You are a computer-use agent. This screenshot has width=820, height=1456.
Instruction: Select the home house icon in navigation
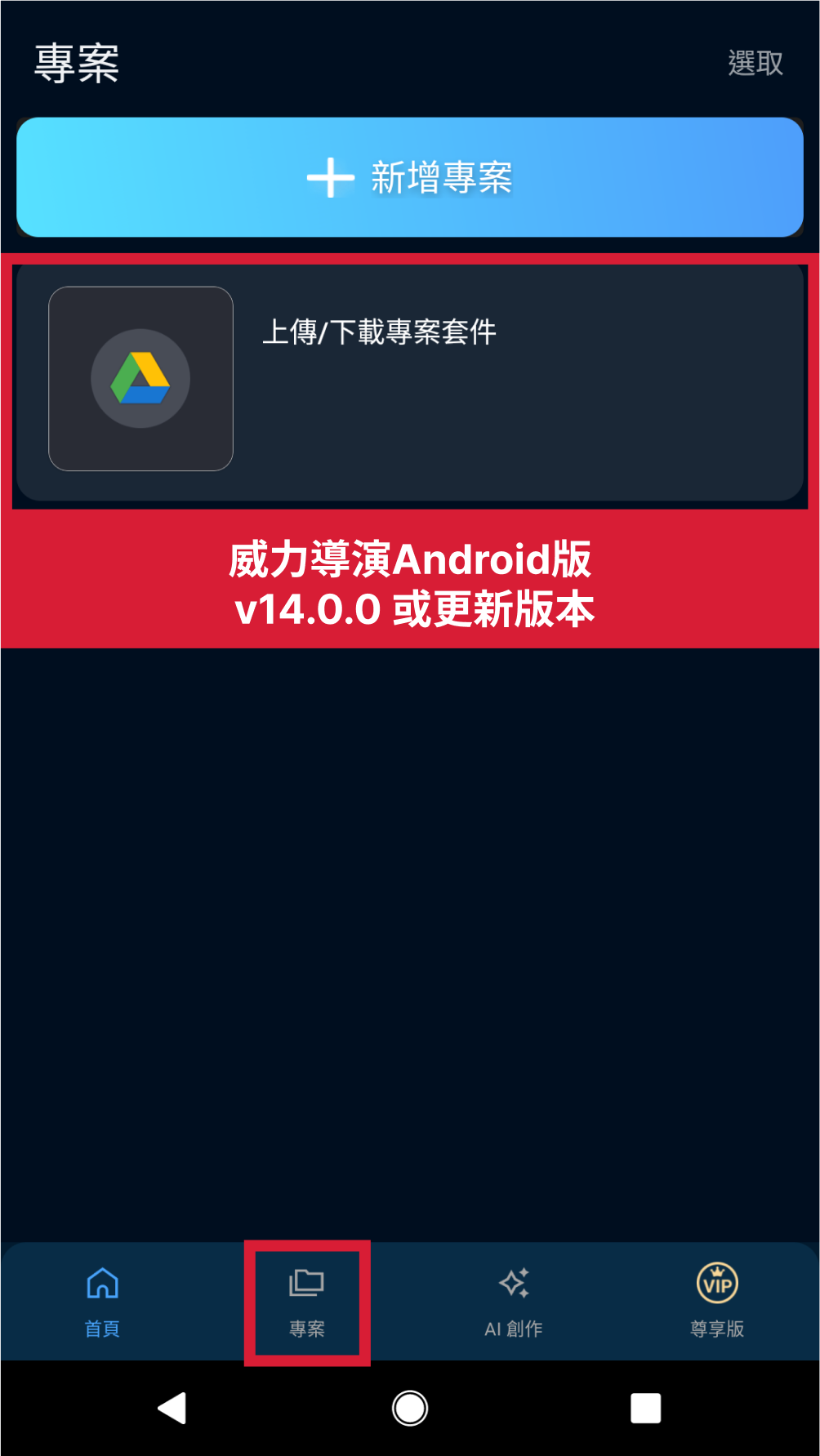101,1283
